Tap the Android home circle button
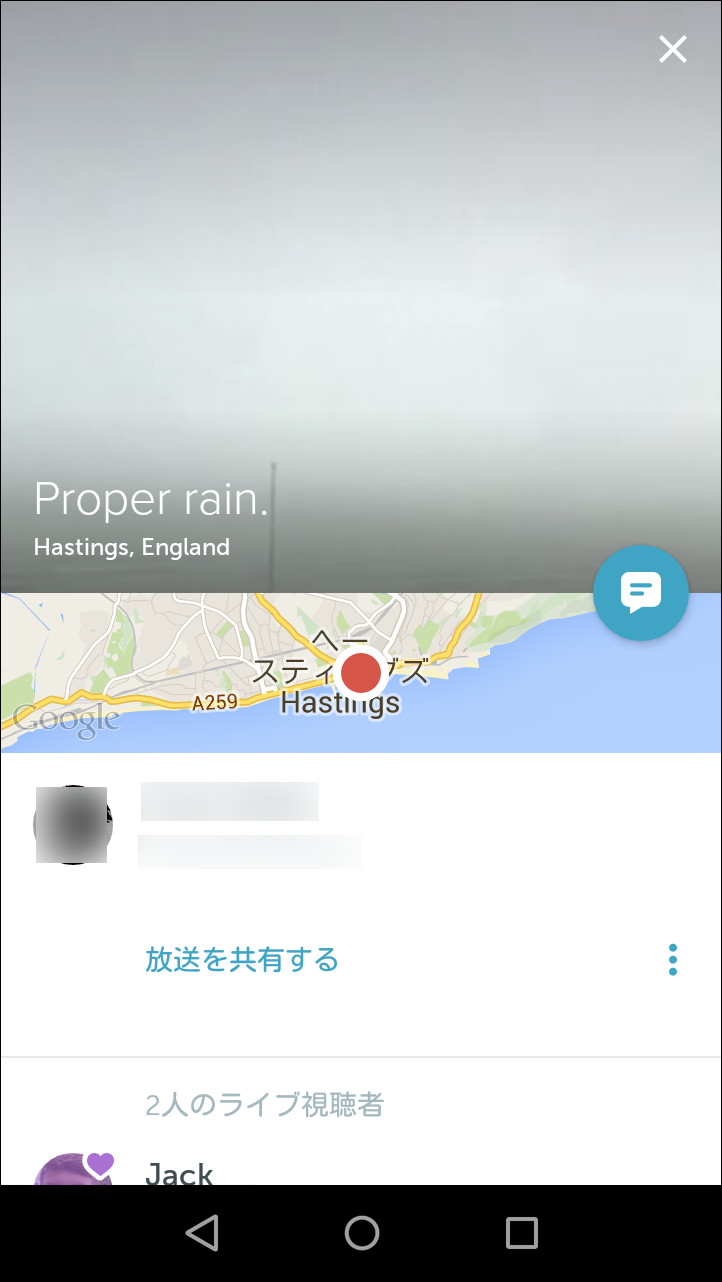Screen dimensions: 722x1282 tap(361, 1232)
